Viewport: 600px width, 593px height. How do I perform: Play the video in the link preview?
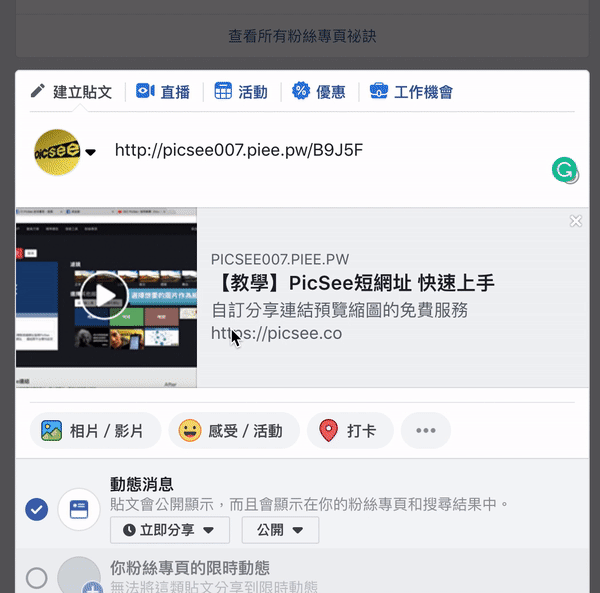click(106, 296)
